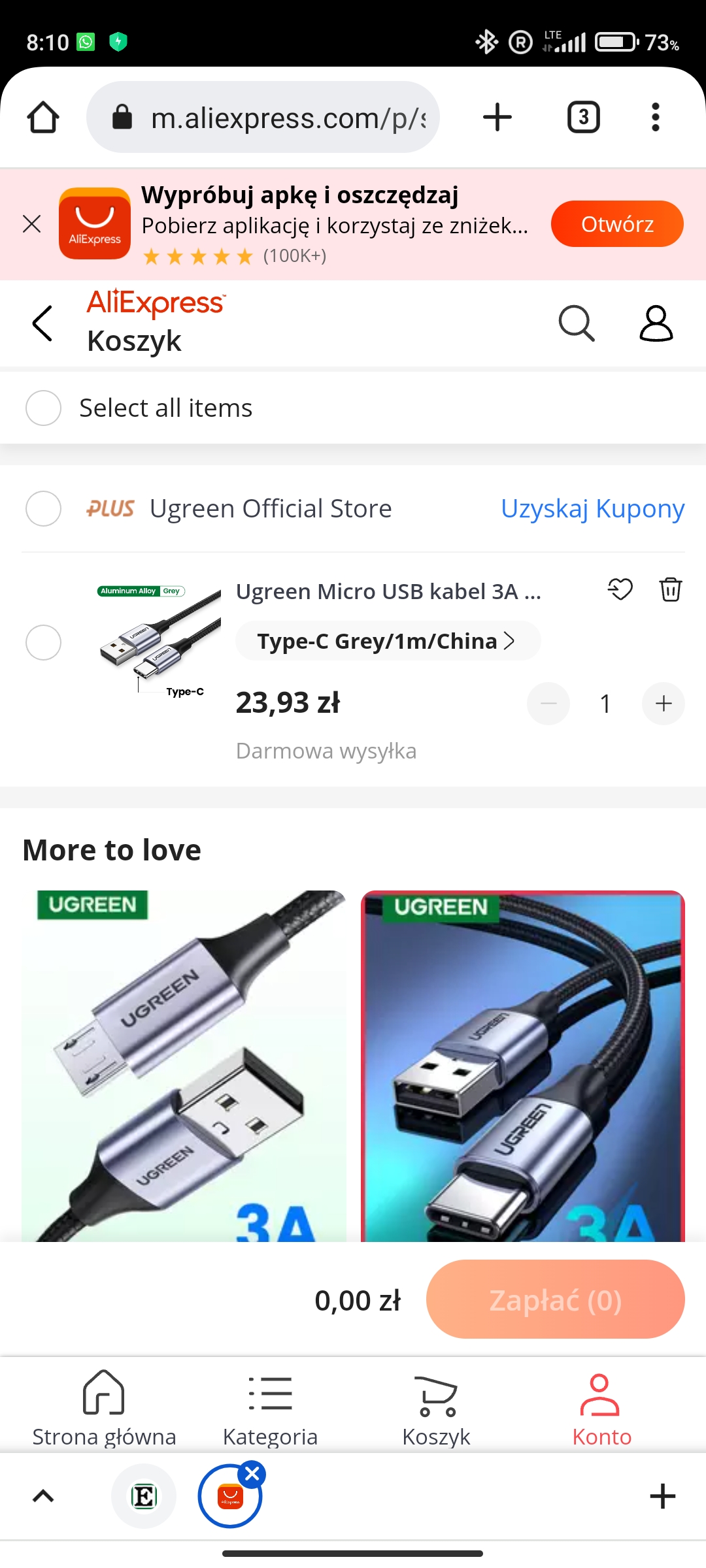Open the Ugreen Micro USB product tile
This screenshot has width=706, height=1568.
point(184,1065)
